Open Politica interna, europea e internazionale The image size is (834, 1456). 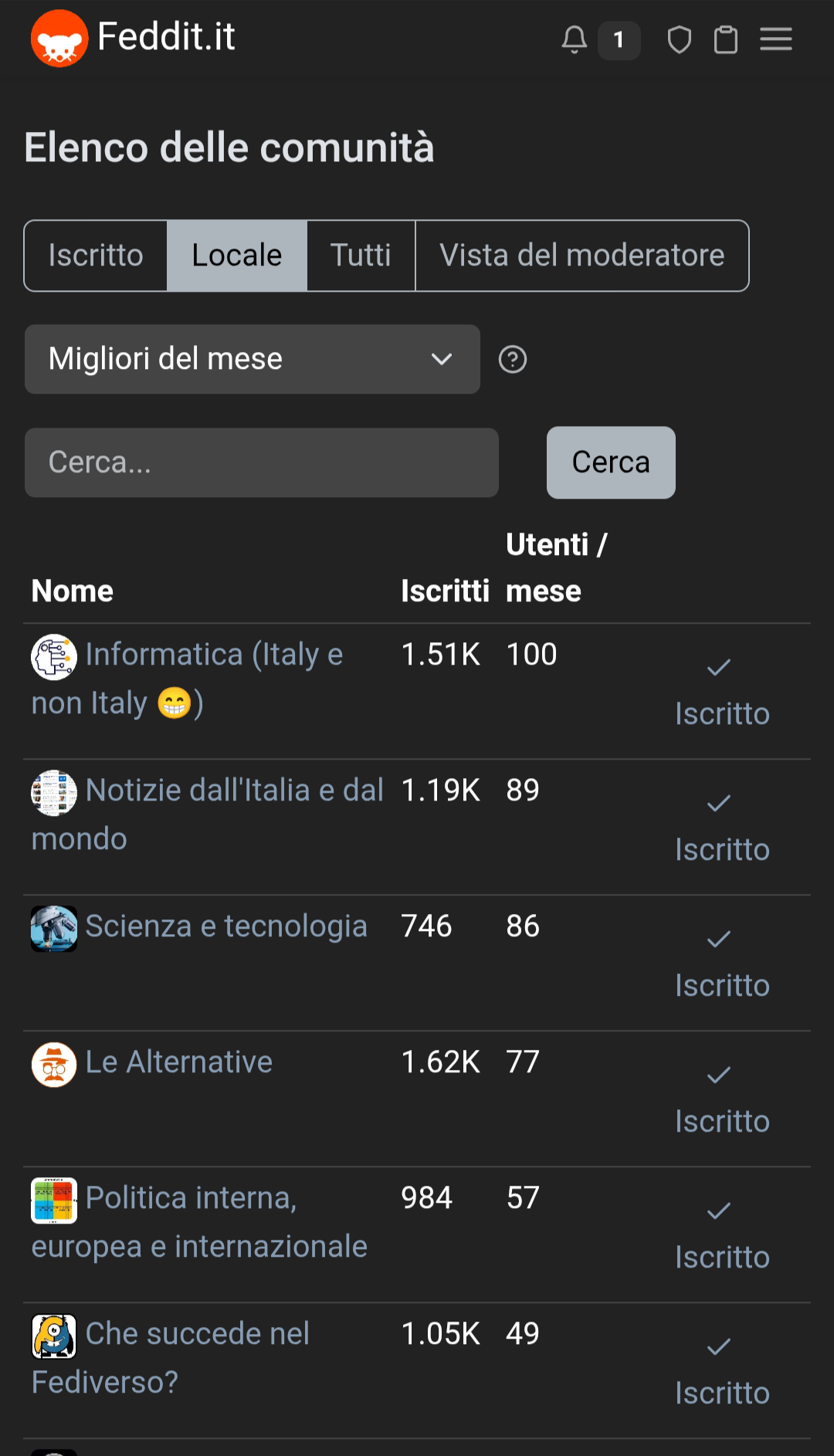(199, 1222)
